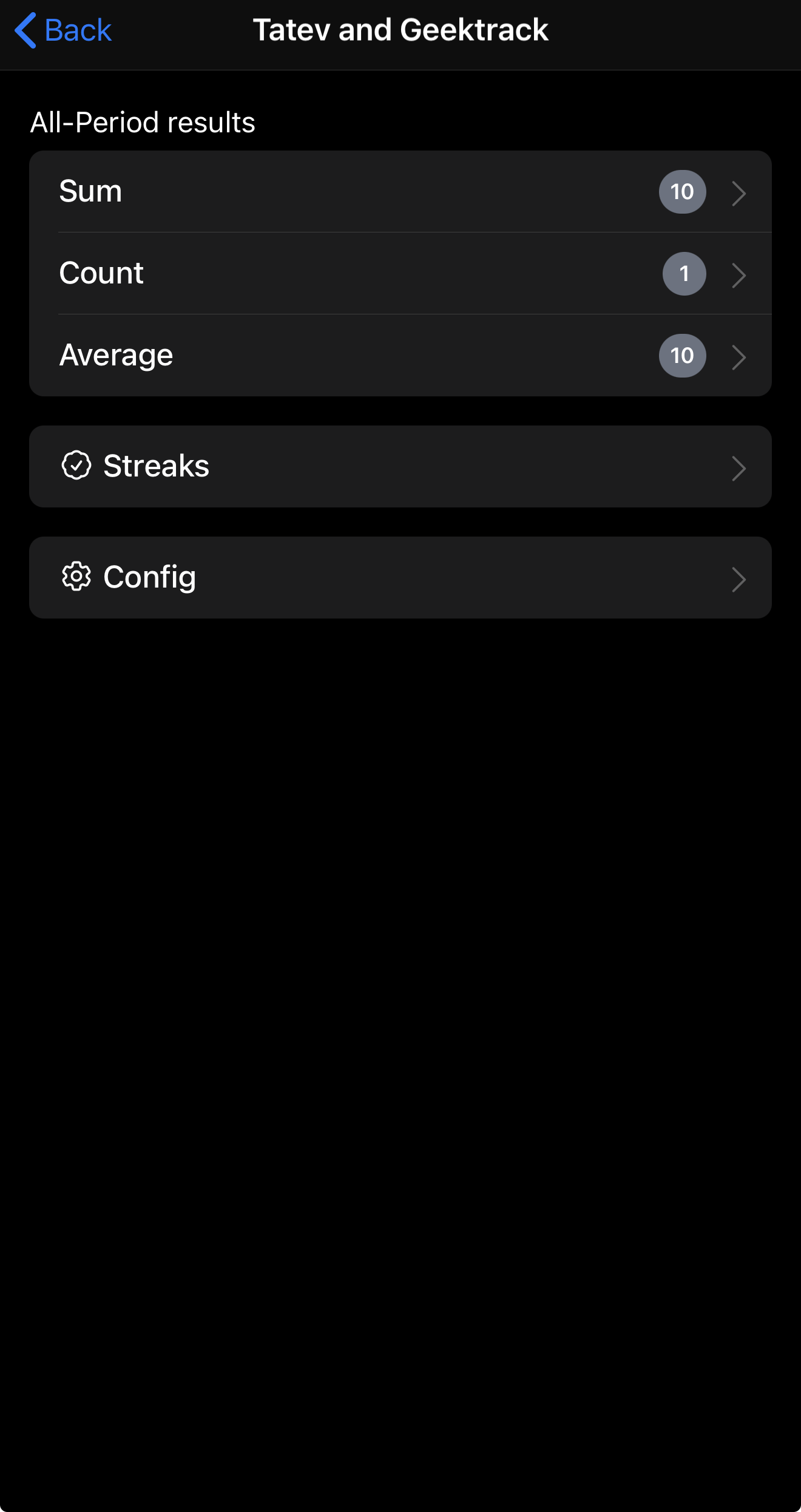Click the Streaks checkmark badge icon
The width and height of the screenshot is (801, 1512).
tap(76, 466)
